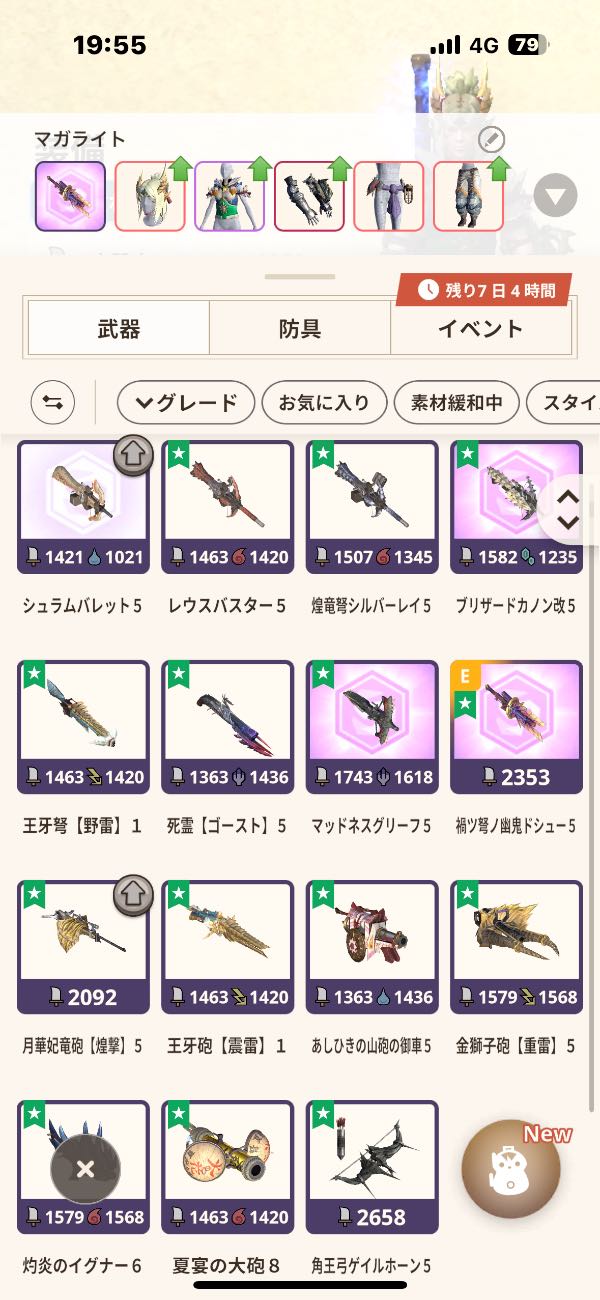Image resolution: width=600 pixels, height=1300 pixels.
Task: Apply the 素材緩和中 filter chip
Action: point(456,403)
